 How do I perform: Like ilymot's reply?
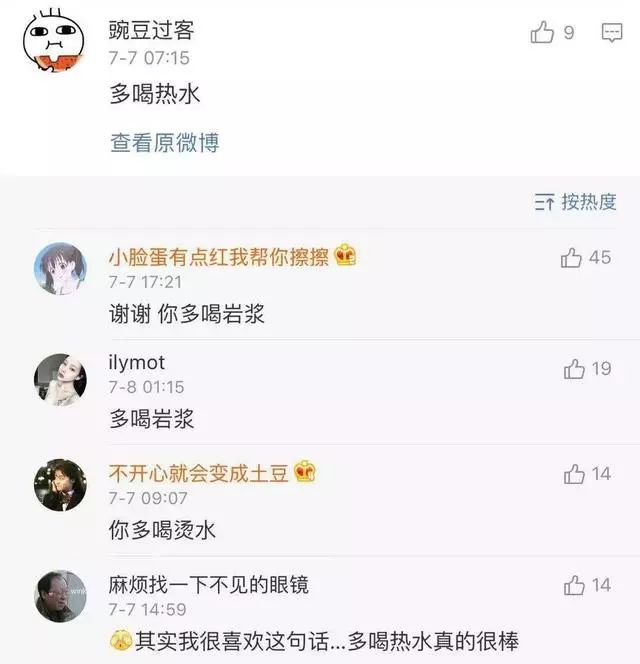tap(574, 369)
